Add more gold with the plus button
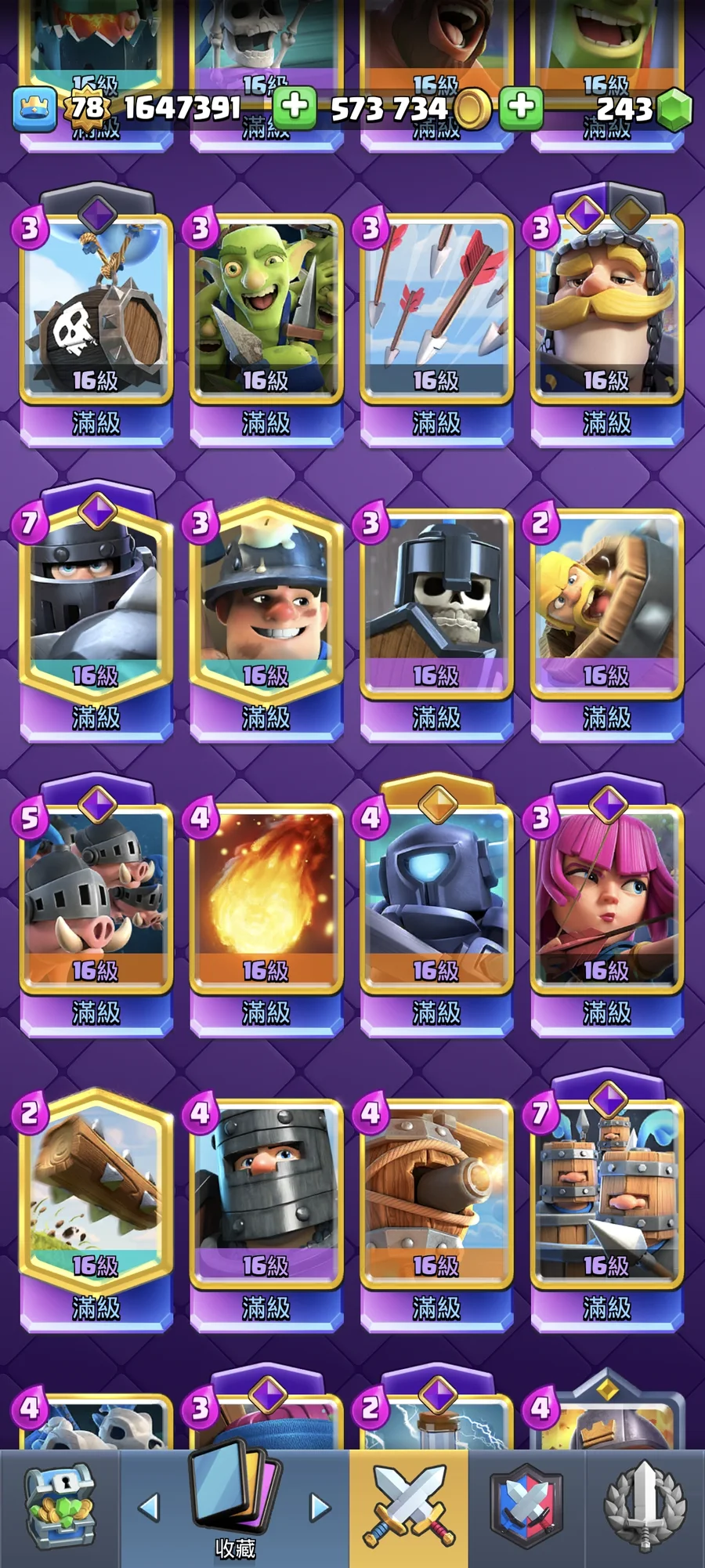This screenshot has height=1568, width=705. 521,108
